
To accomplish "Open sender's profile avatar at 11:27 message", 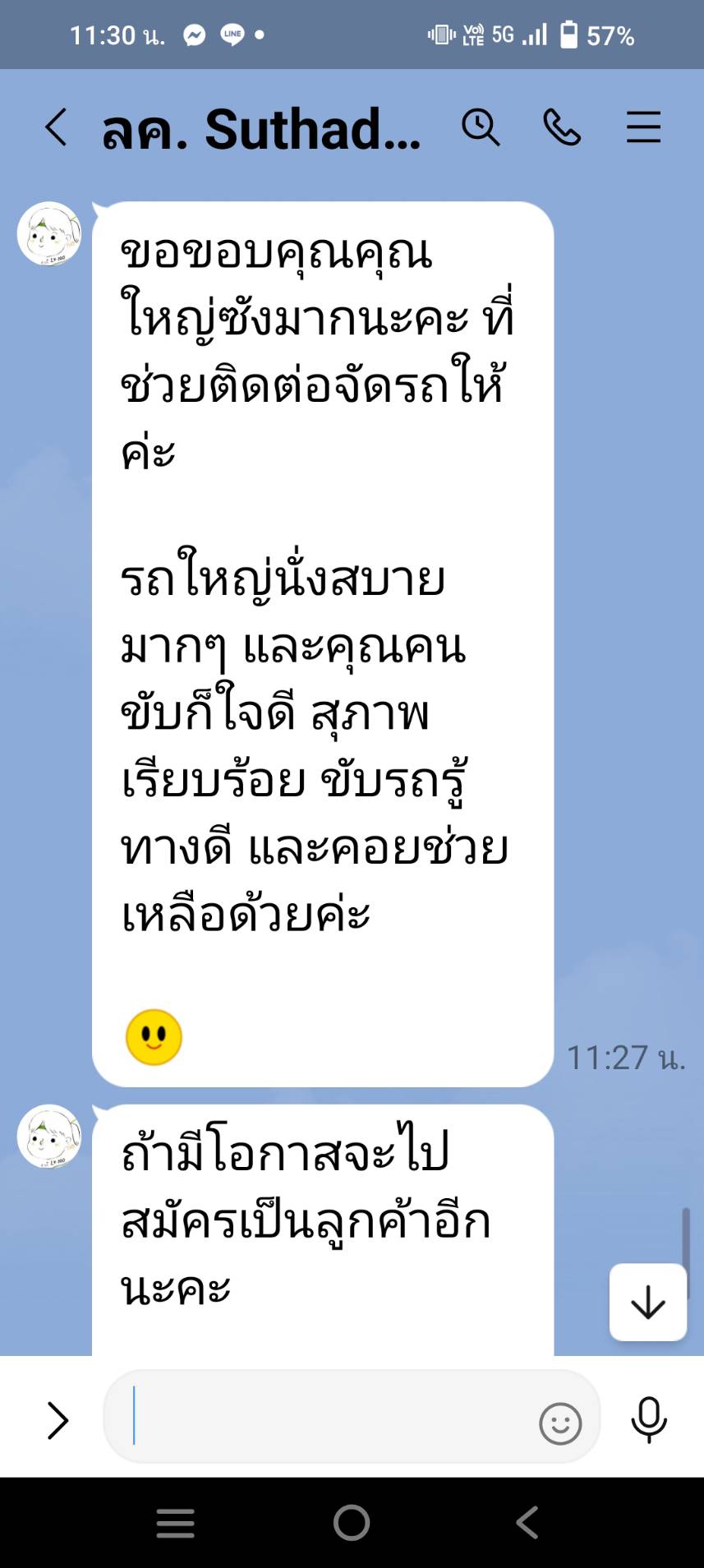I will pyautogui.click(x=49, y=234).
